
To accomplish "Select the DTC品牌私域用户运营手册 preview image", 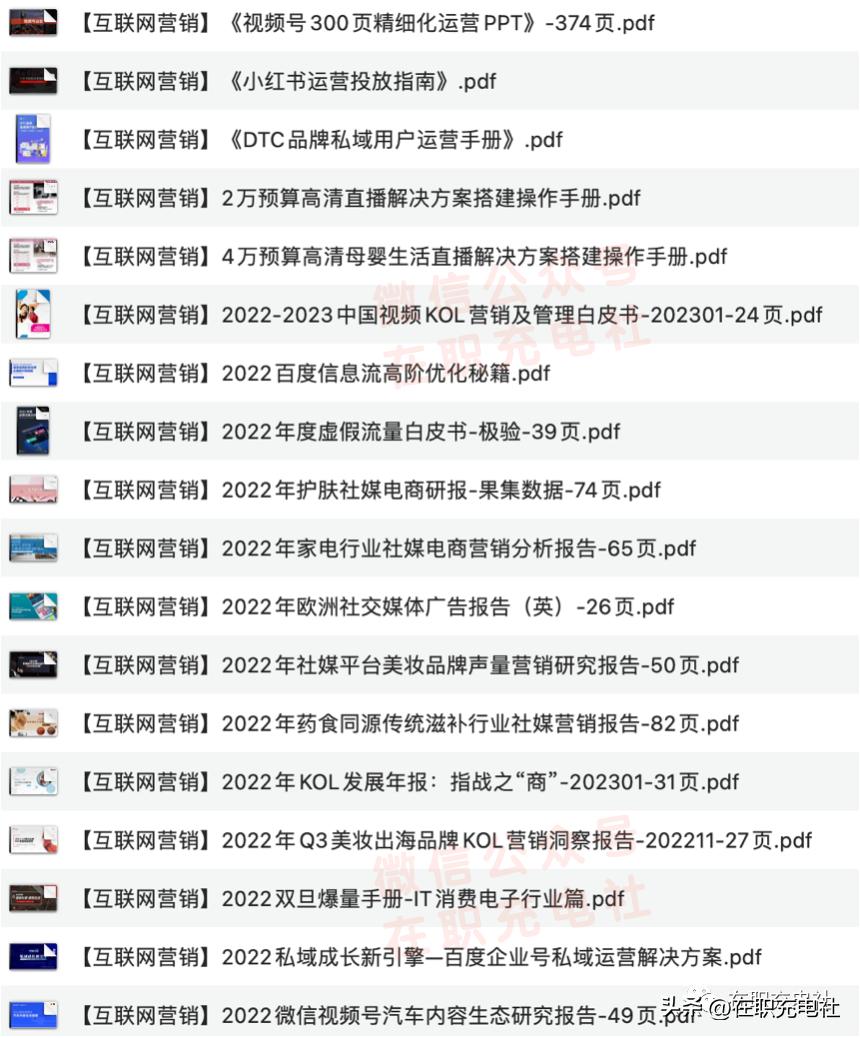I will pyautogui.click(x=33, y=139).
